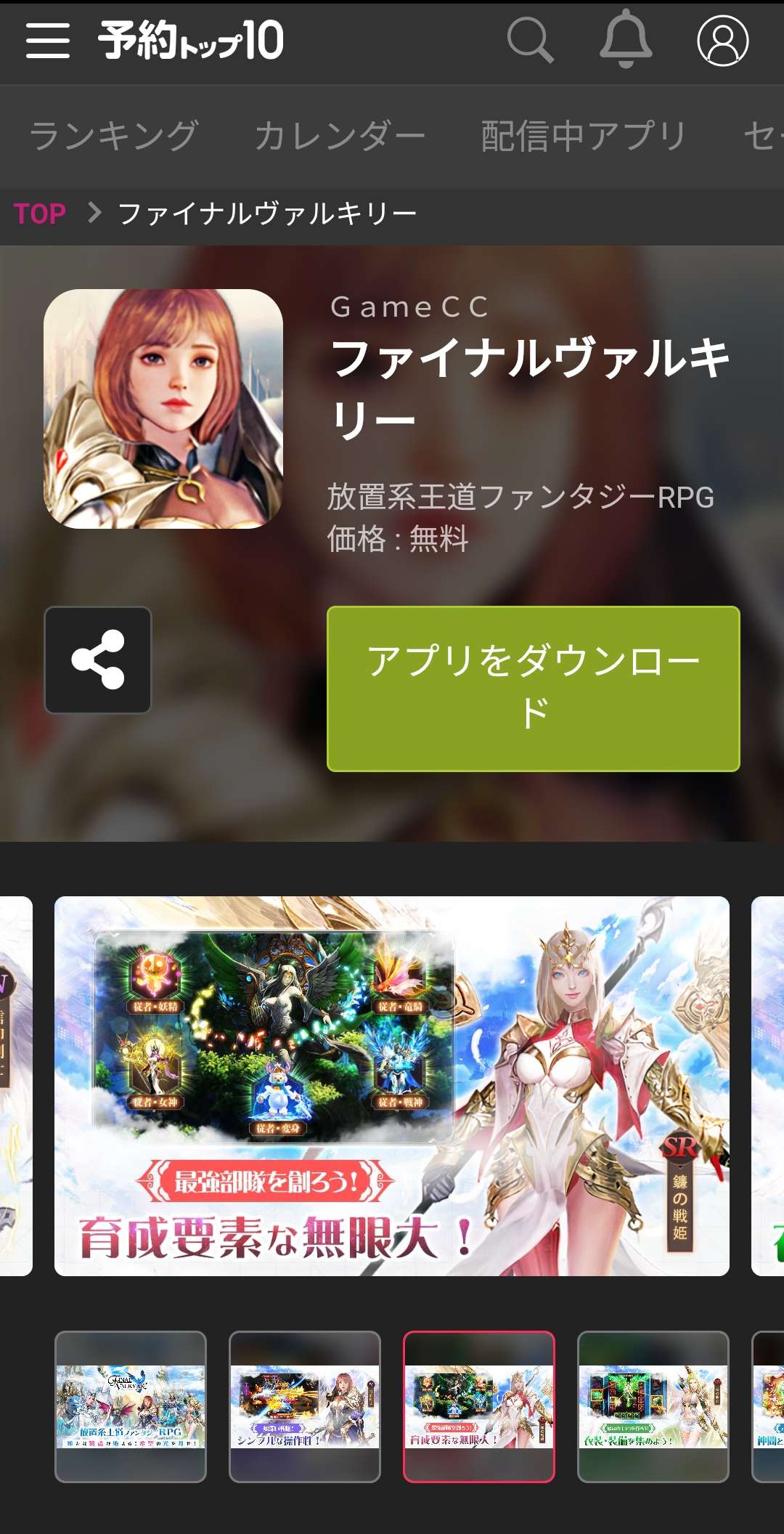
Task: Open the hamburger drawer menu
Action: 48,41
